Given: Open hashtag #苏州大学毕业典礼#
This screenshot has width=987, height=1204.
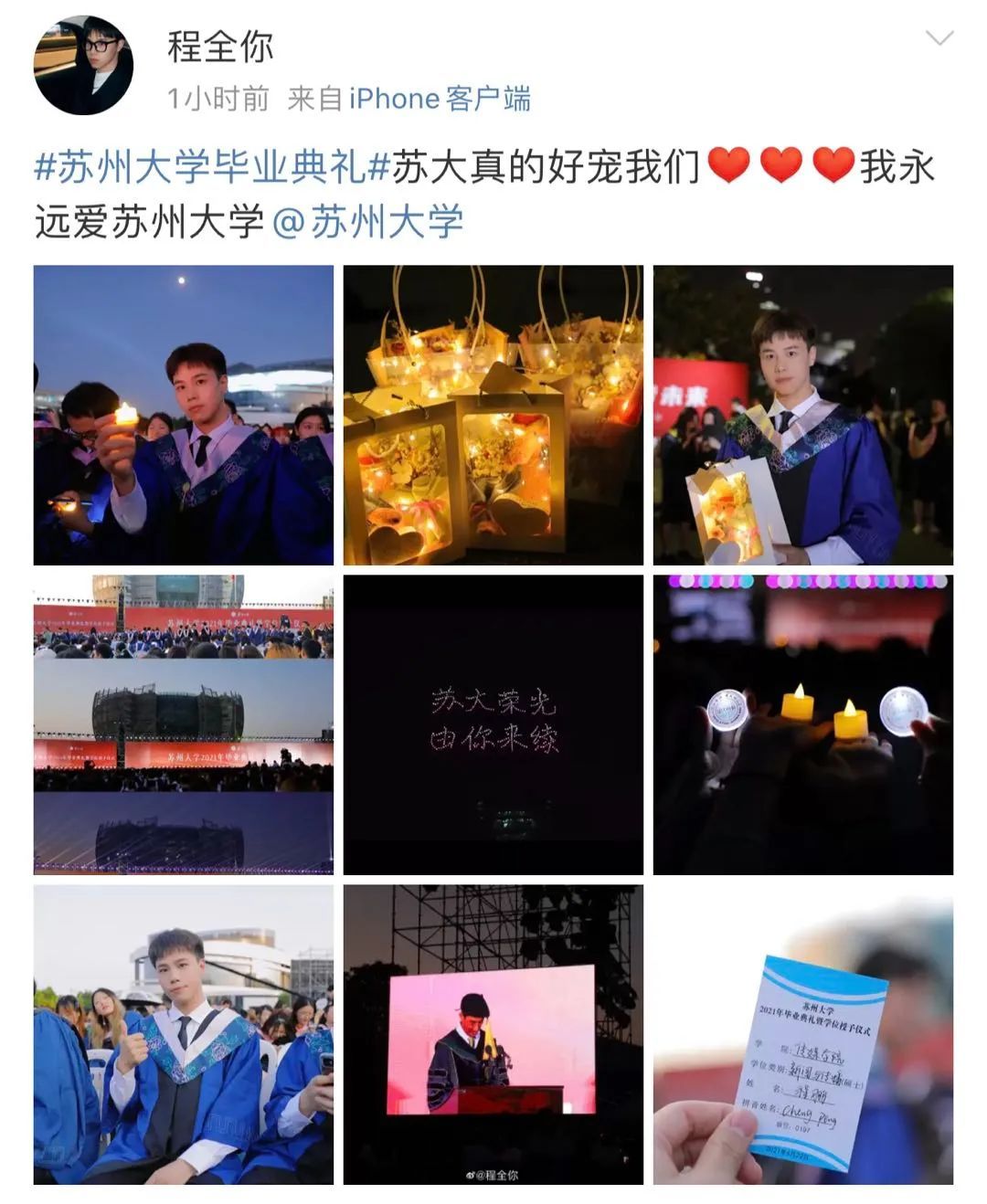Looking at the screenshot, I should click(x=212, y=168).
